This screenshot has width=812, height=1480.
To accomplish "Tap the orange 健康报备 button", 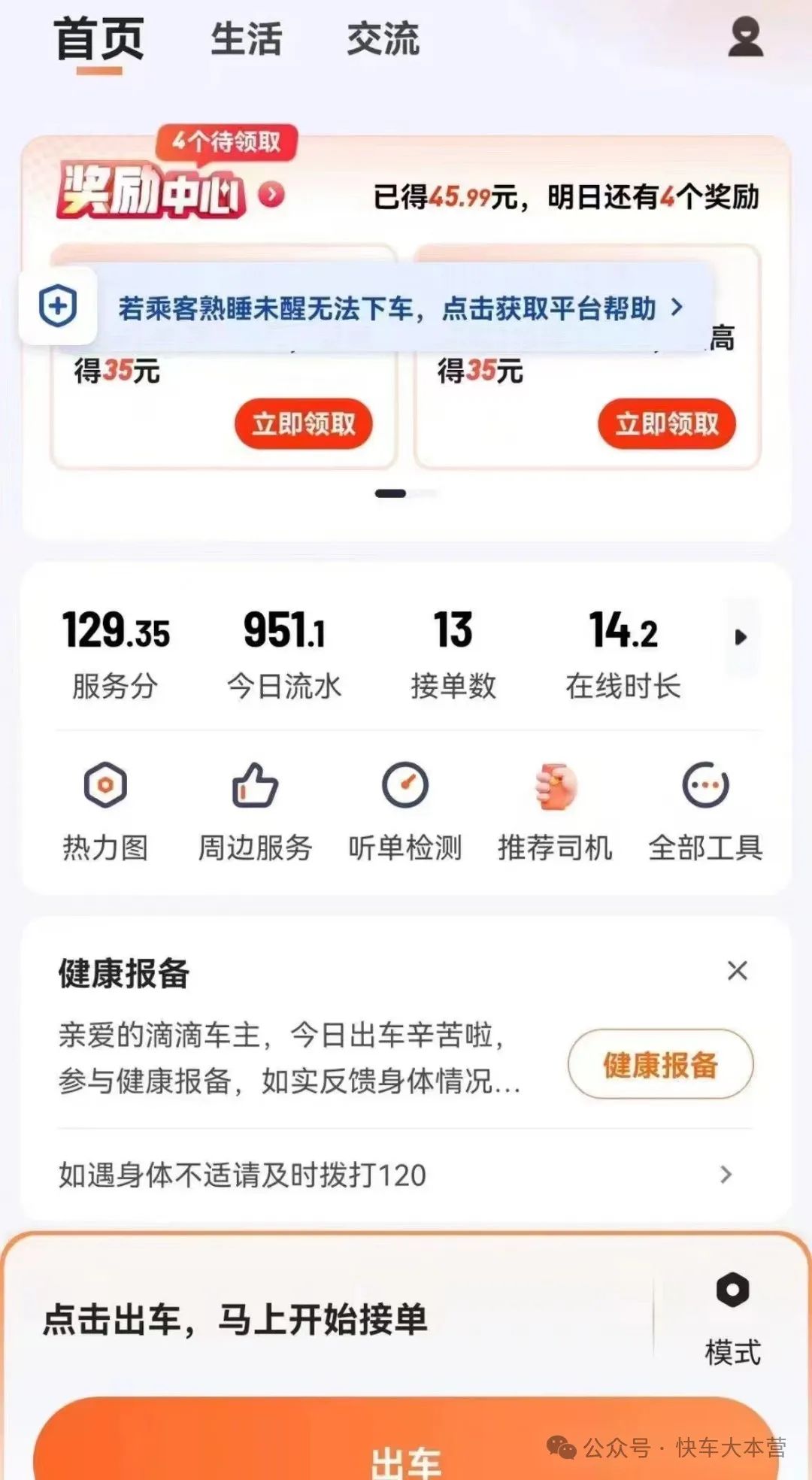I will tap(660, 1064).
